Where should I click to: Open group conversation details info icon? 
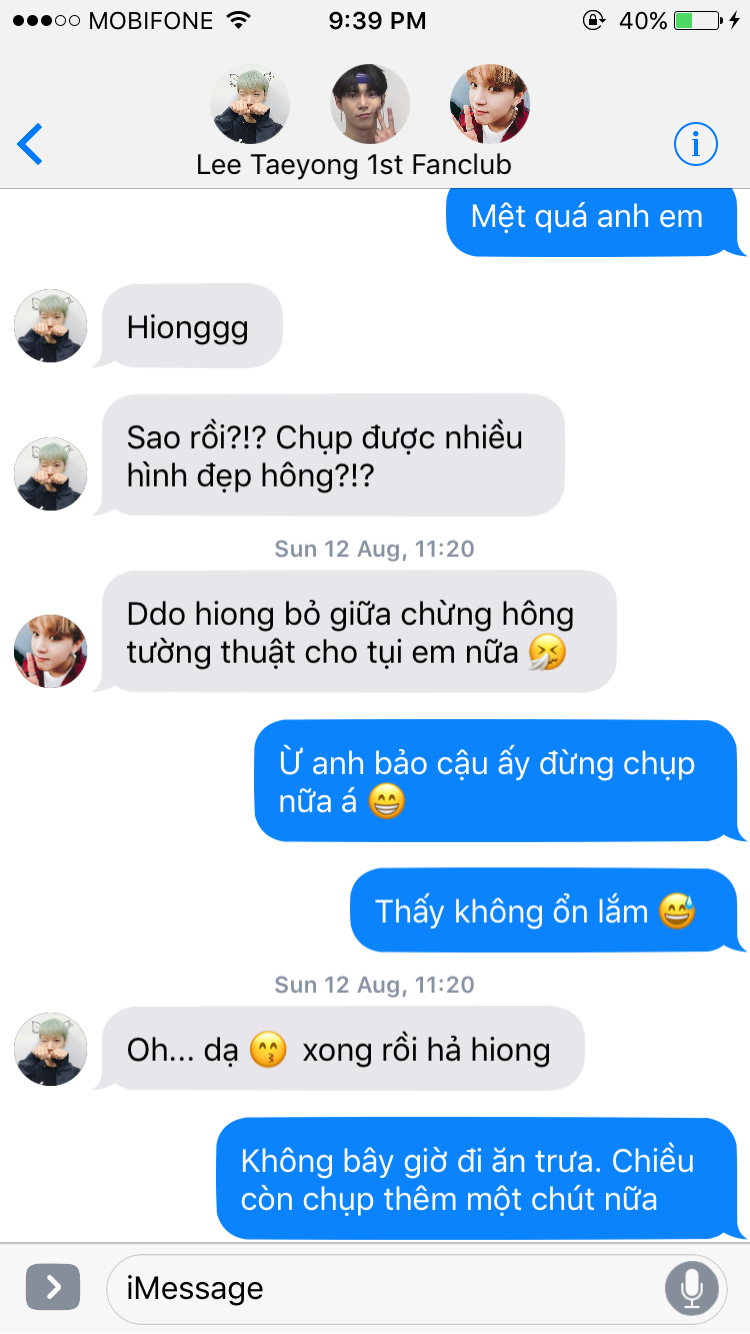[696, 145]
